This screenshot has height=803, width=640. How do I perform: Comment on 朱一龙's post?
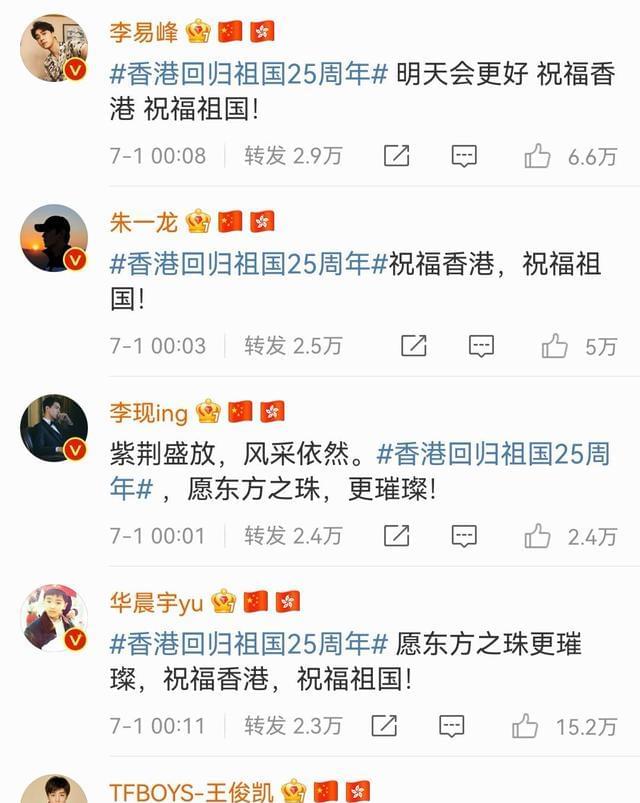(481, 345)
